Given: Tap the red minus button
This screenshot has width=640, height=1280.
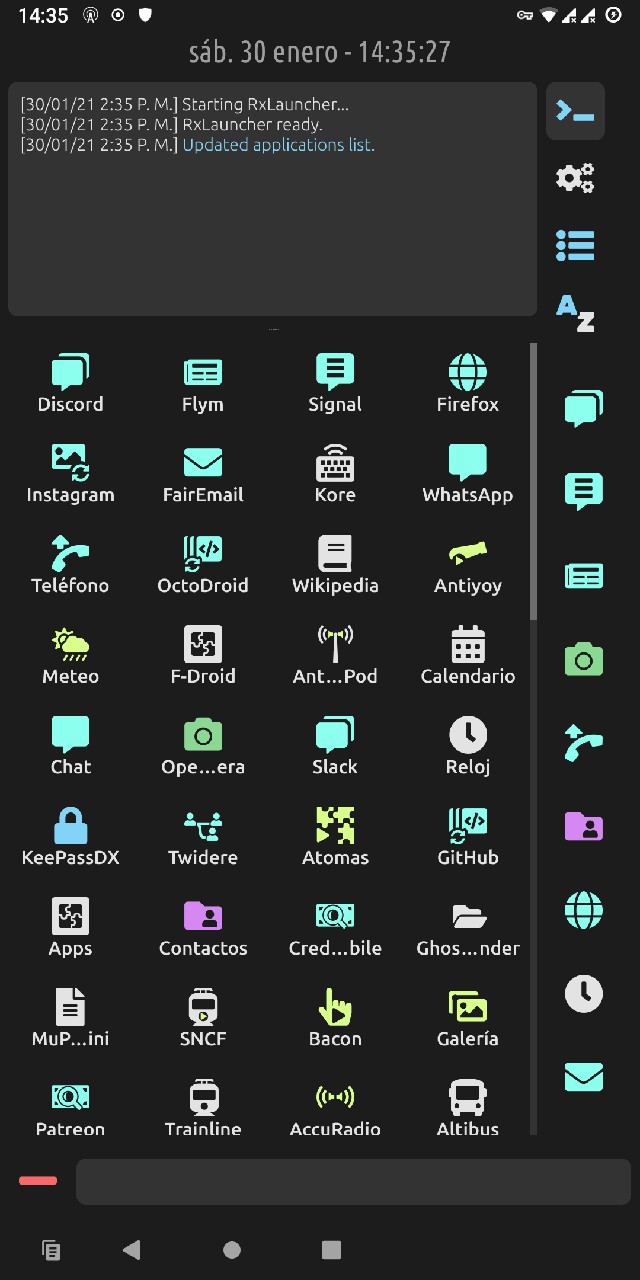Looking at the screenshot, I should pos(38,1181).
